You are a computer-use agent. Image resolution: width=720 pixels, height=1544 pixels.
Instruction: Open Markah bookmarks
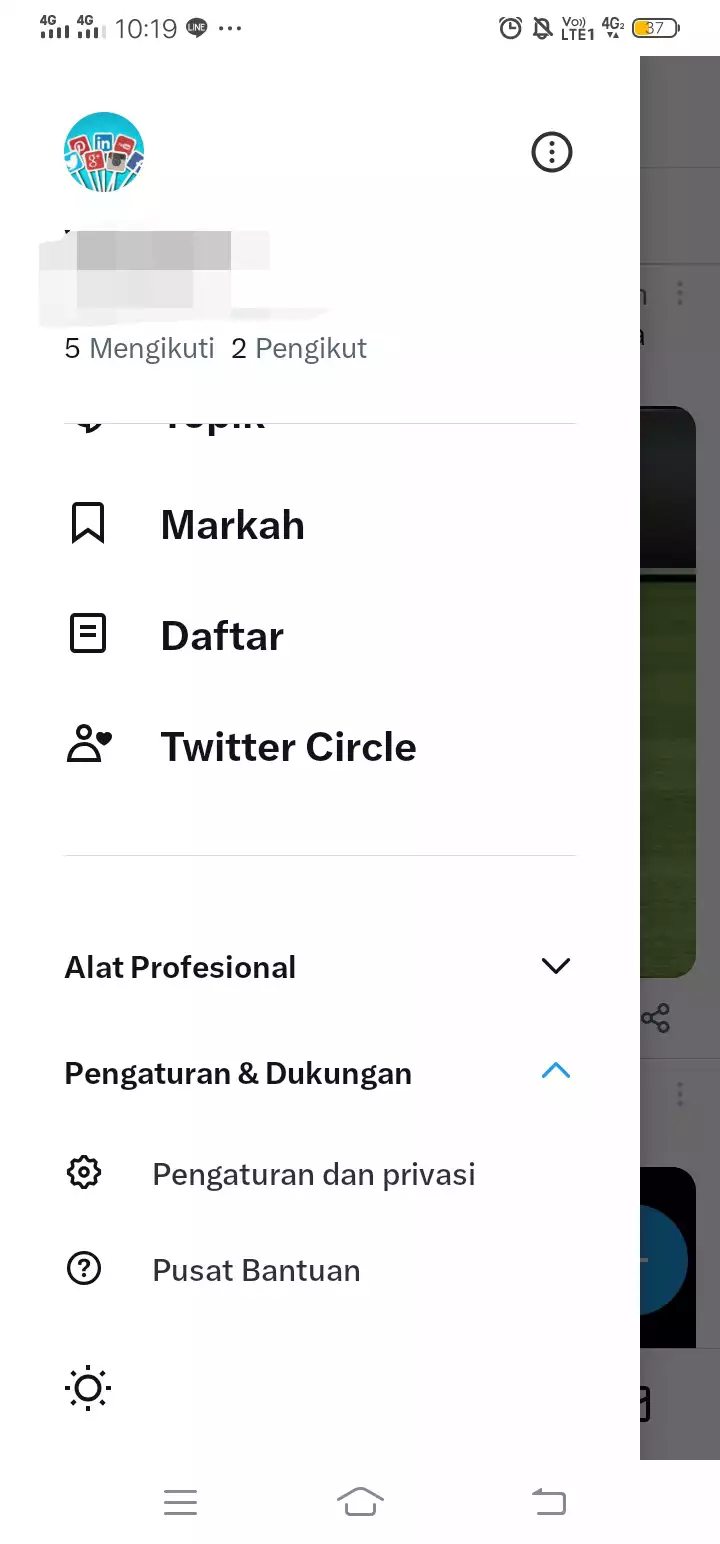320,525
